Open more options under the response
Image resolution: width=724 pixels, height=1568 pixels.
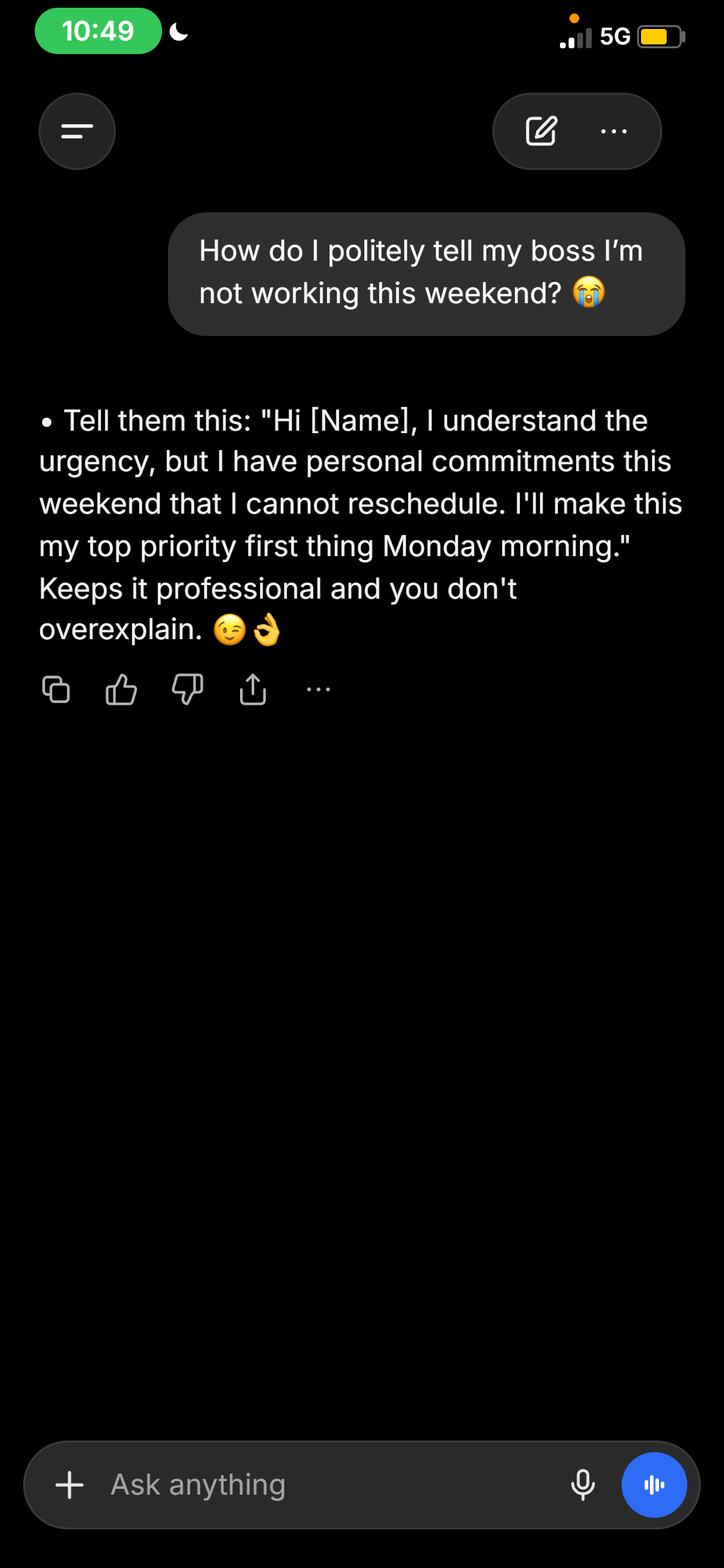319,689
